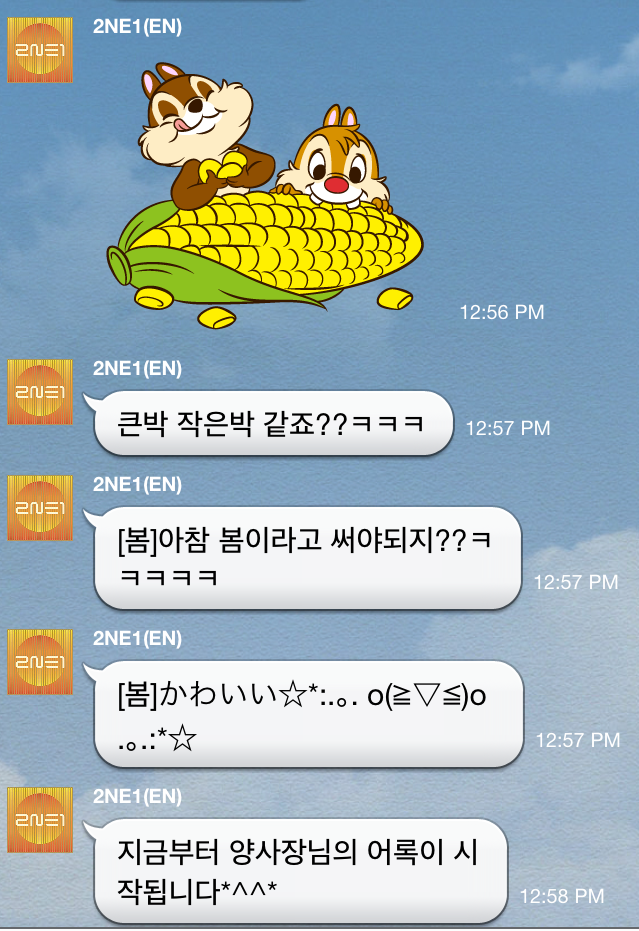The width and height of the screenshot is (639, 931).
Task: View 2NE1 profile beside 아참 봄이라고 message
Action: click(40, 508)
